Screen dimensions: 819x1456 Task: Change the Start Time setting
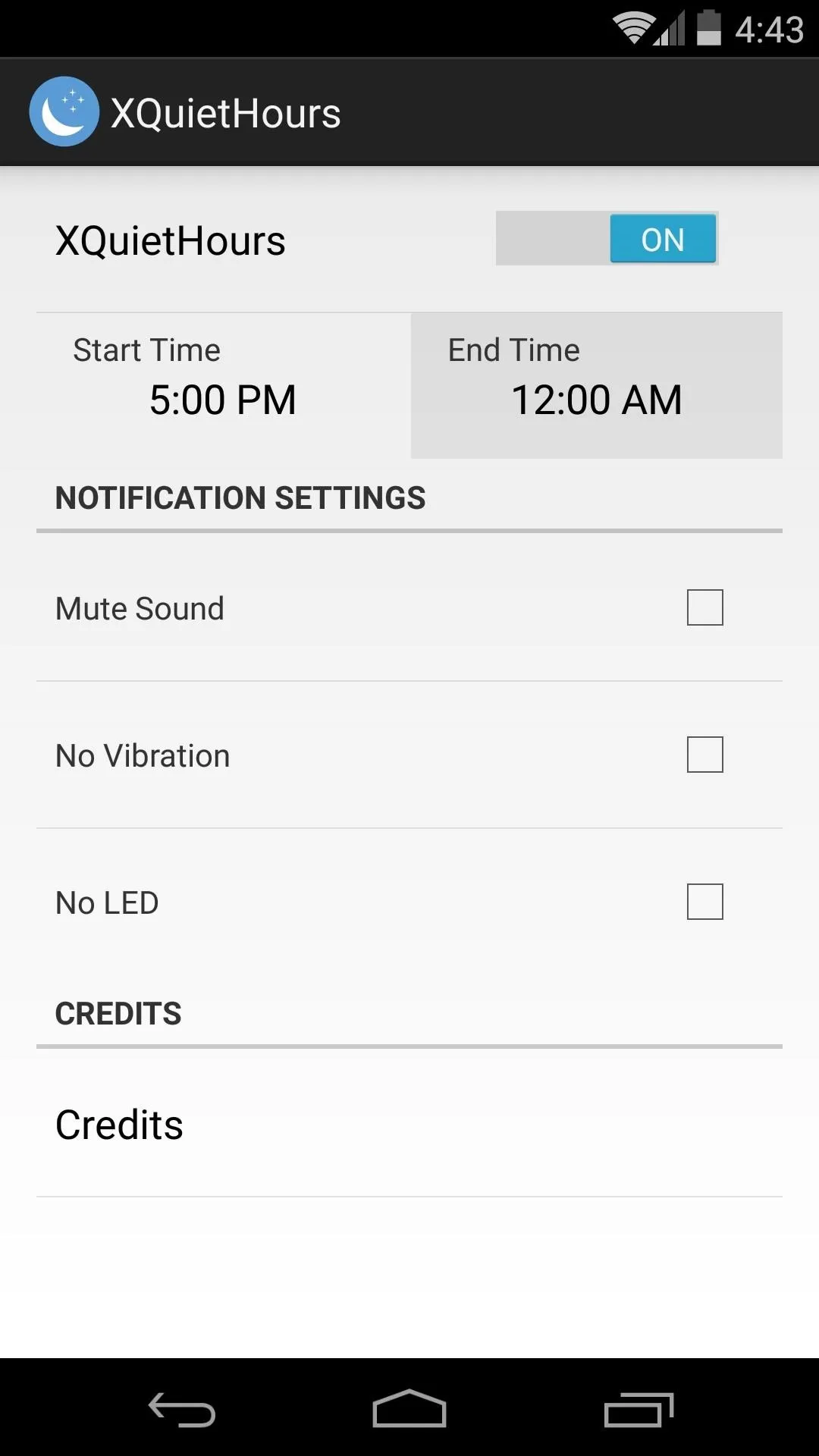224,385
